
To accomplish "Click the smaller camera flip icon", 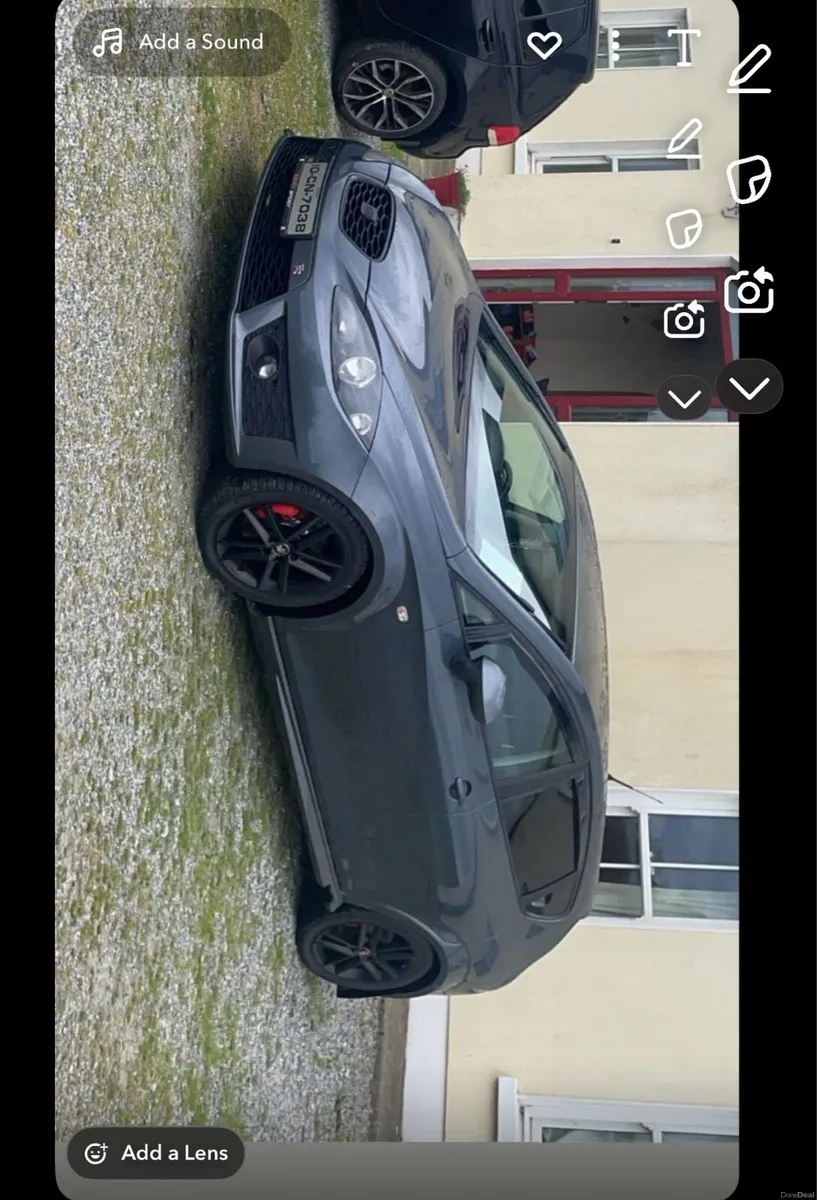I will [x=684, y=322].
